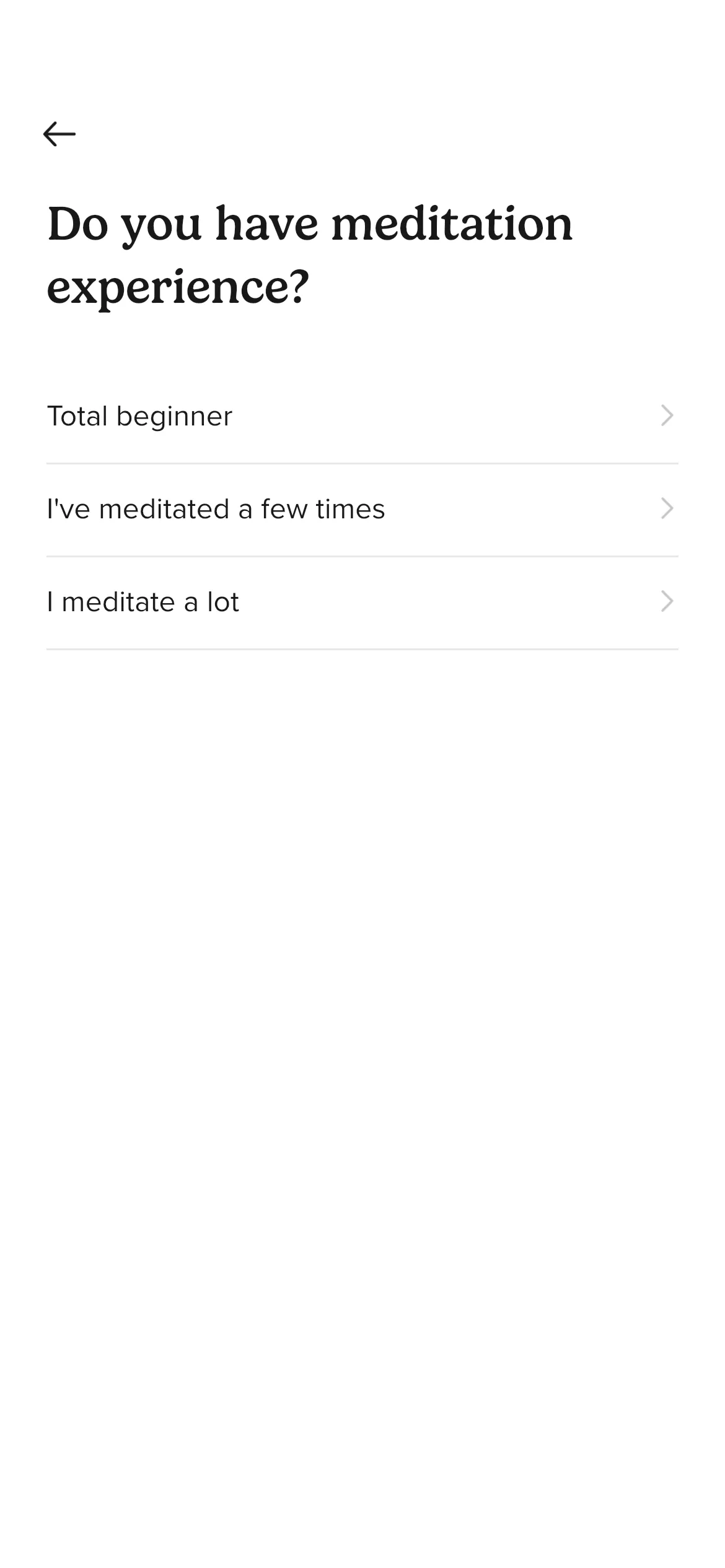Select the Total beginner option
Image resolution: width=725 pixels, height=1568 pixels.
[x=362, y=416]
